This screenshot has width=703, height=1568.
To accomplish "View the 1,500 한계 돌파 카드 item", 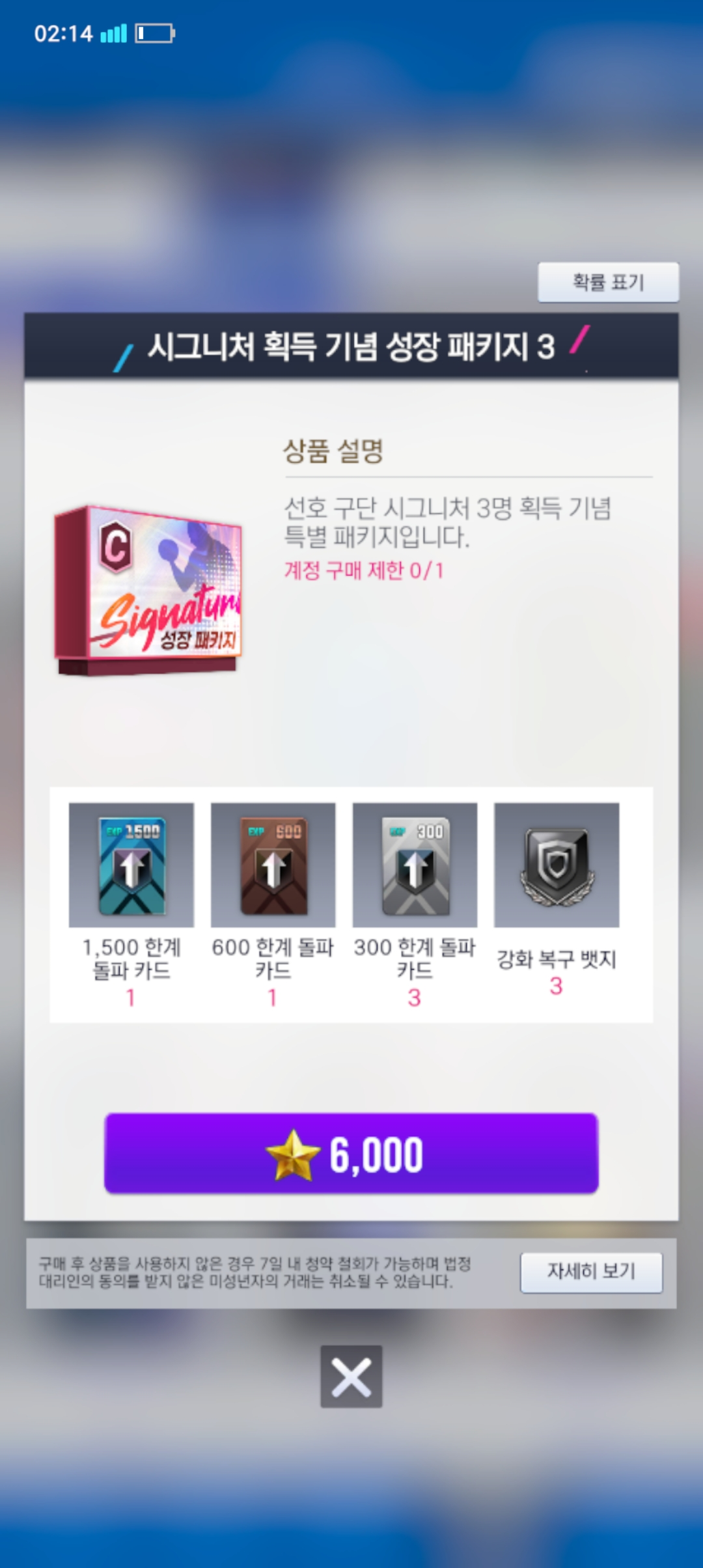I will click(x=131, y=865).
